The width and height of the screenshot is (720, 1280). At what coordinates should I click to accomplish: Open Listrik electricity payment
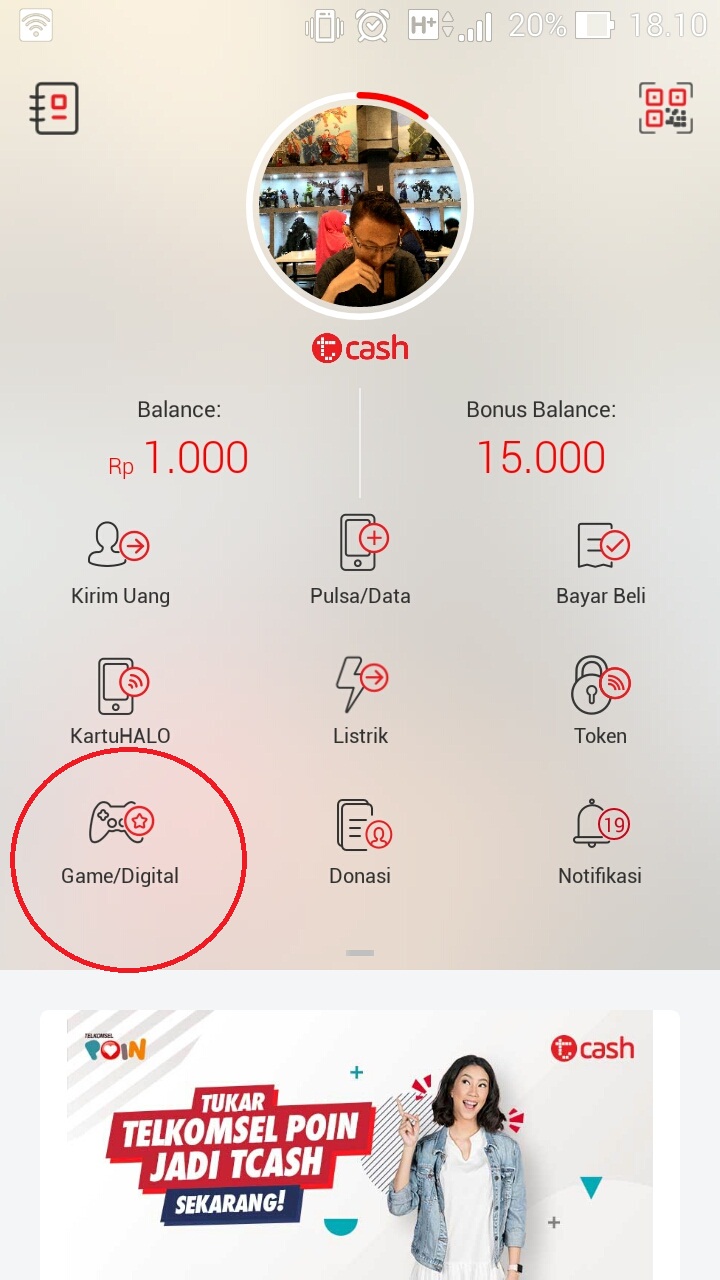tap(360, 702)
